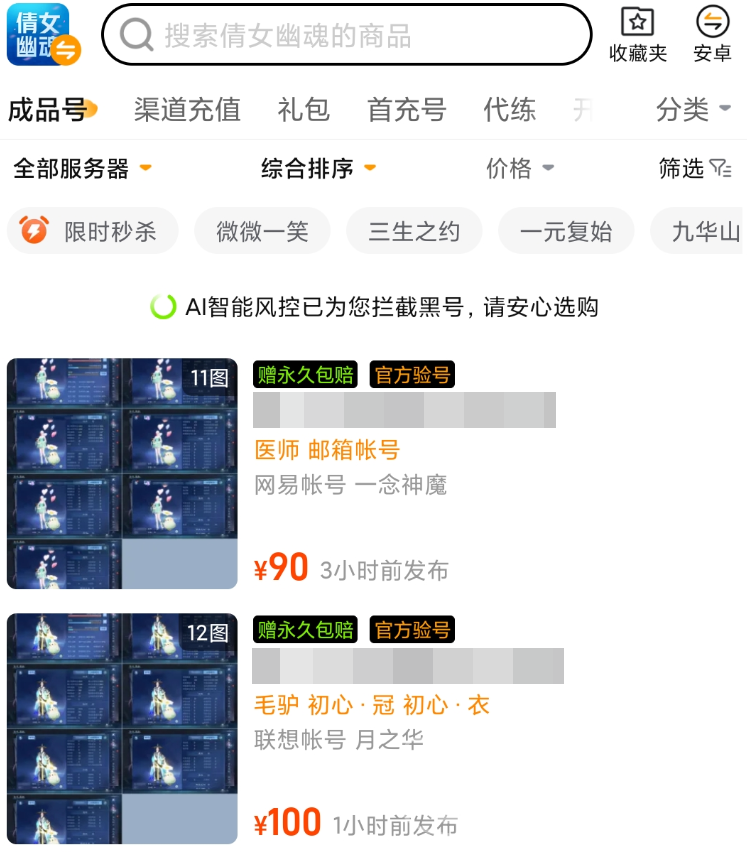747x857 pixels.
Task: Tap the 倩女幽魂 game switch icon
Action: coord(44,34)
